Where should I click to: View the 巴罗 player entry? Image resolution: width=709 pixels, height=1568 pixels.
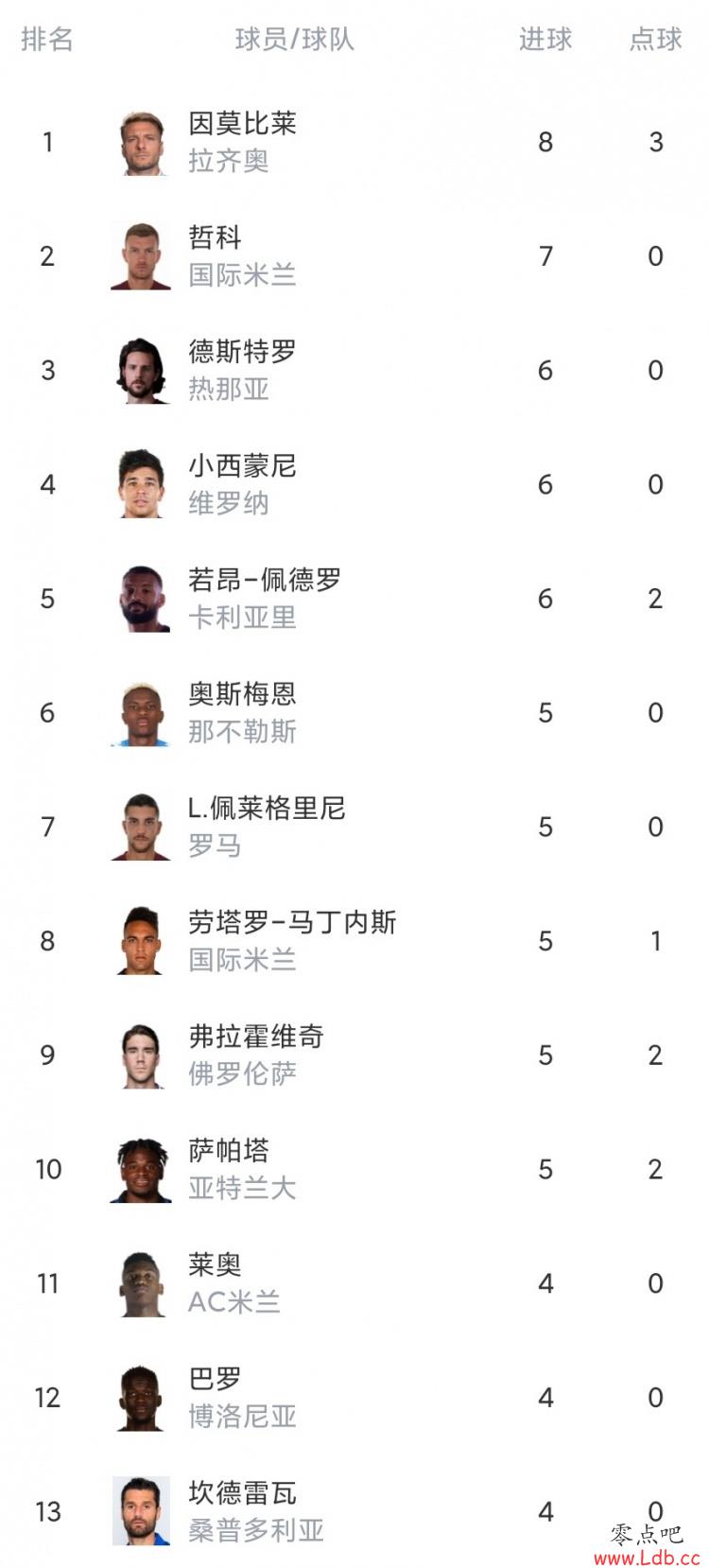pyautogui.click(x=354, y=1398)
